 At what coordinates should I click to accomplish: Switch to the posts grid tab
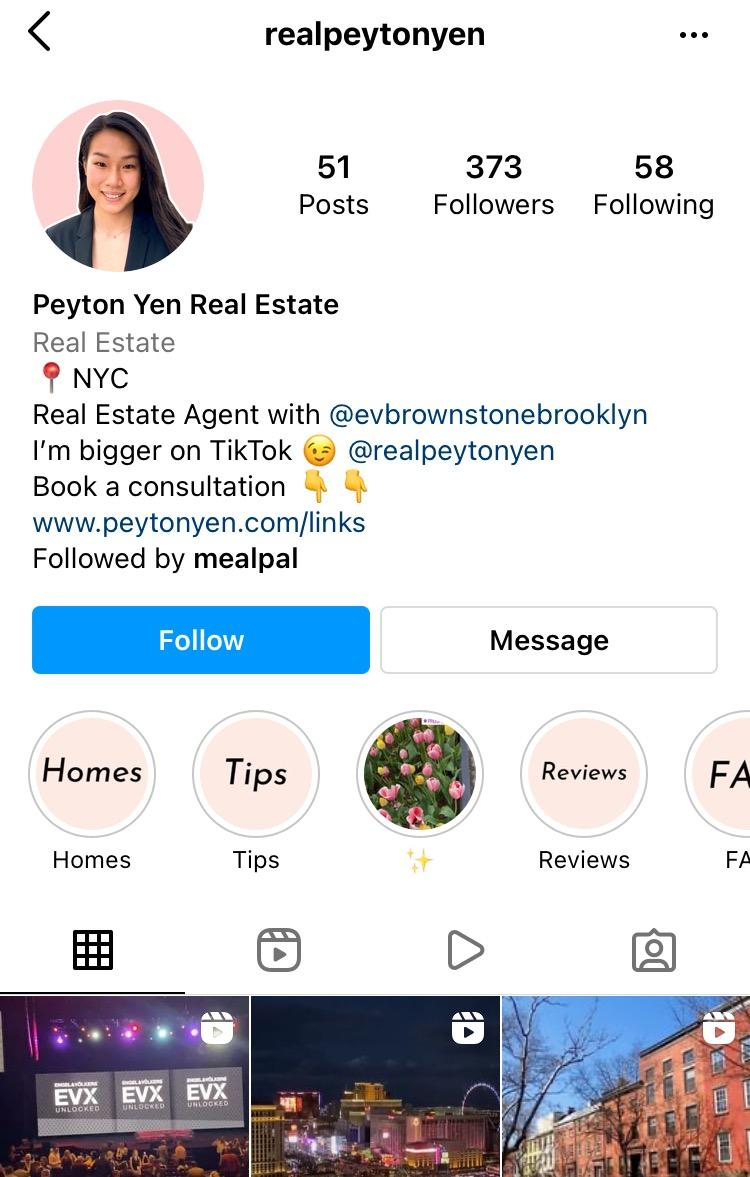93,950
